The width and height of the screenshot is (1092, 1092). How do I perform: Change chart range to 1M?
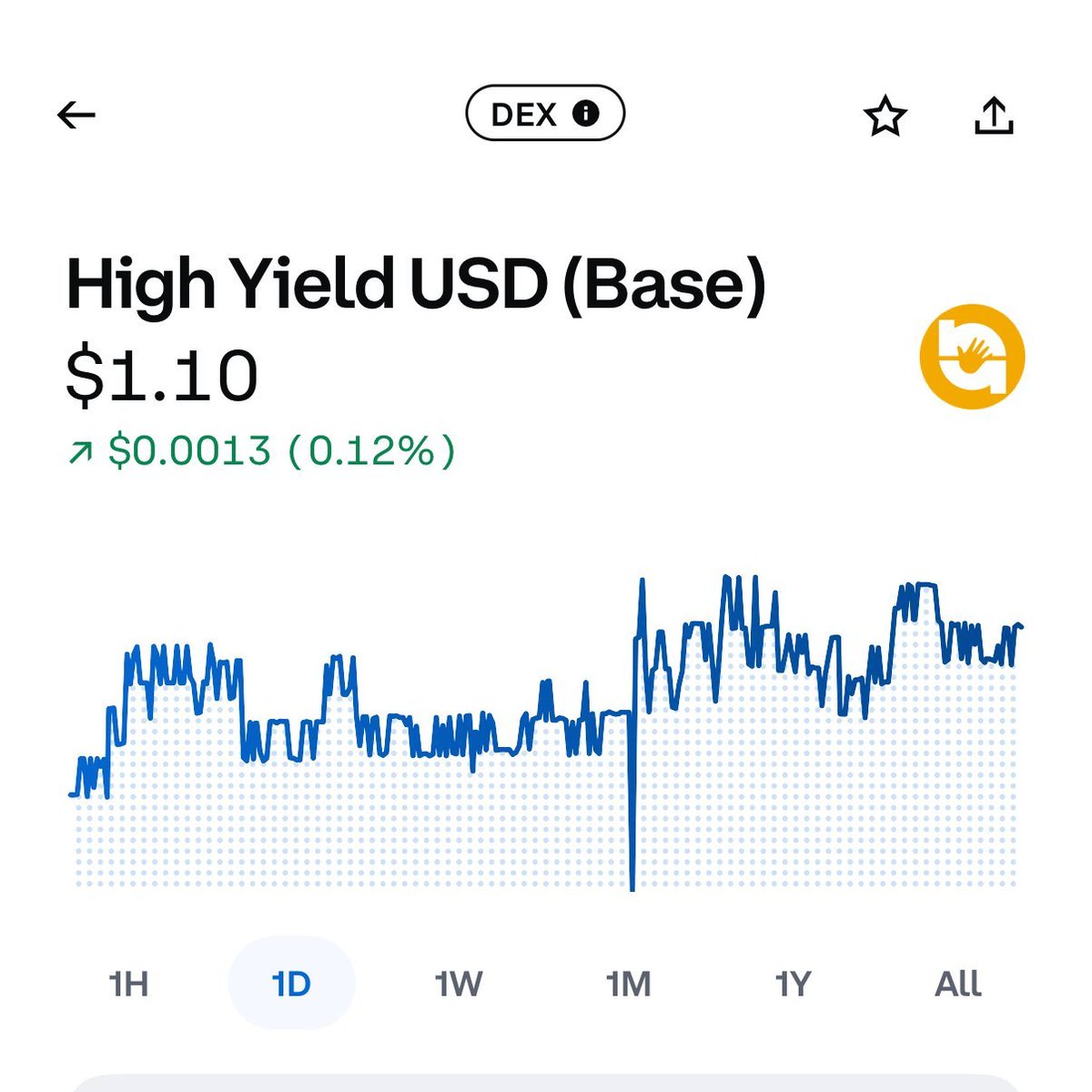coord(628,984)
